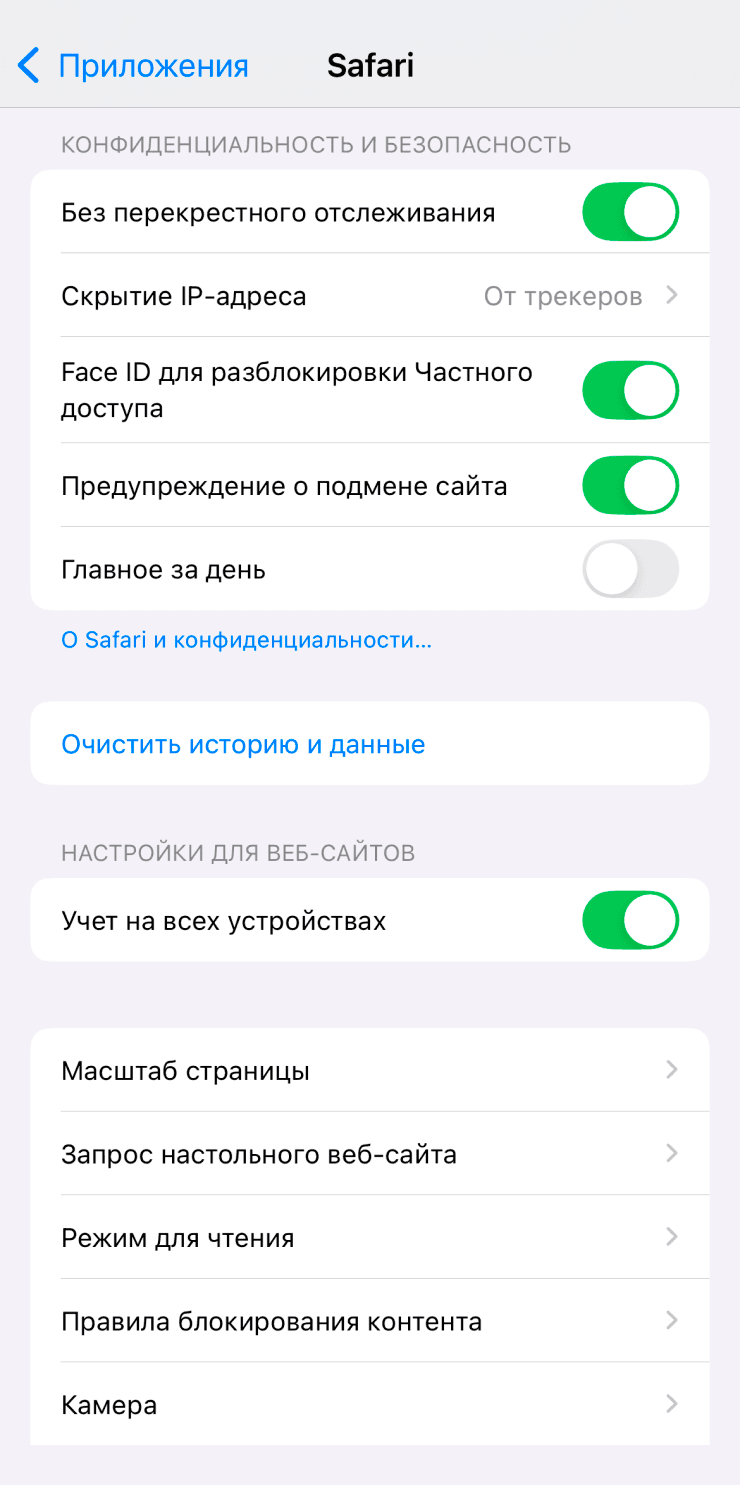Viewport: 740px width, 1485px height.
Task: Open the «Масштаб страницы» submenu
Action: (370, 1070)
